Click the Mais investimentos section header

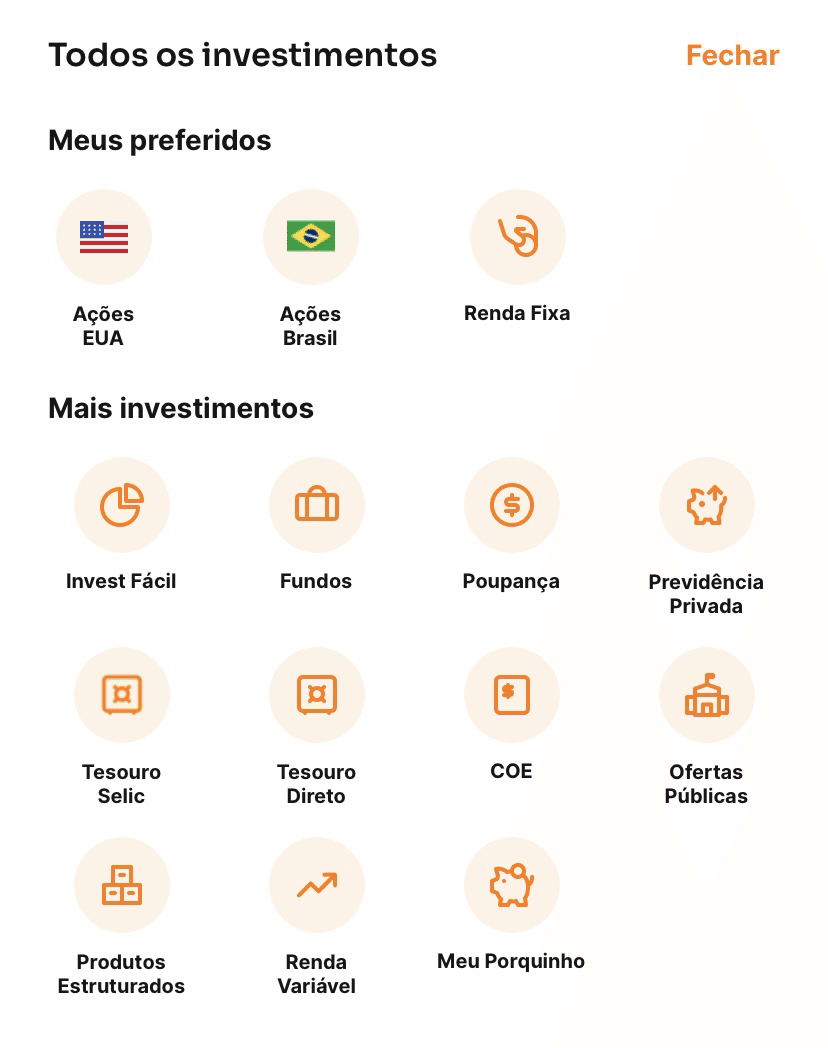181,408
